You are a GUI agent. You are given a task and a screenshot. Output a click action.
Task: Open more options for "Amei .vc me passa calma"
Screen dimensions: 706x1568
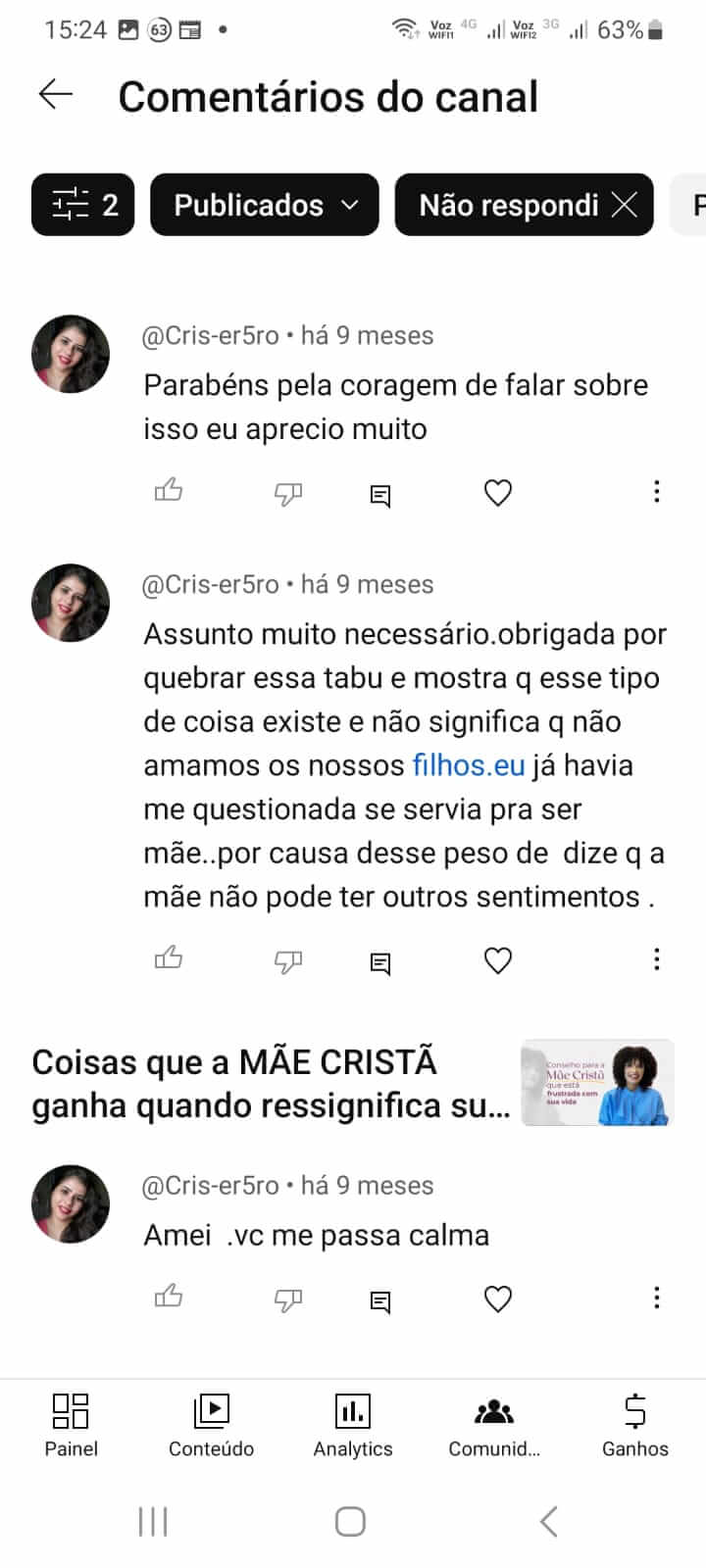pos(656,1298)
